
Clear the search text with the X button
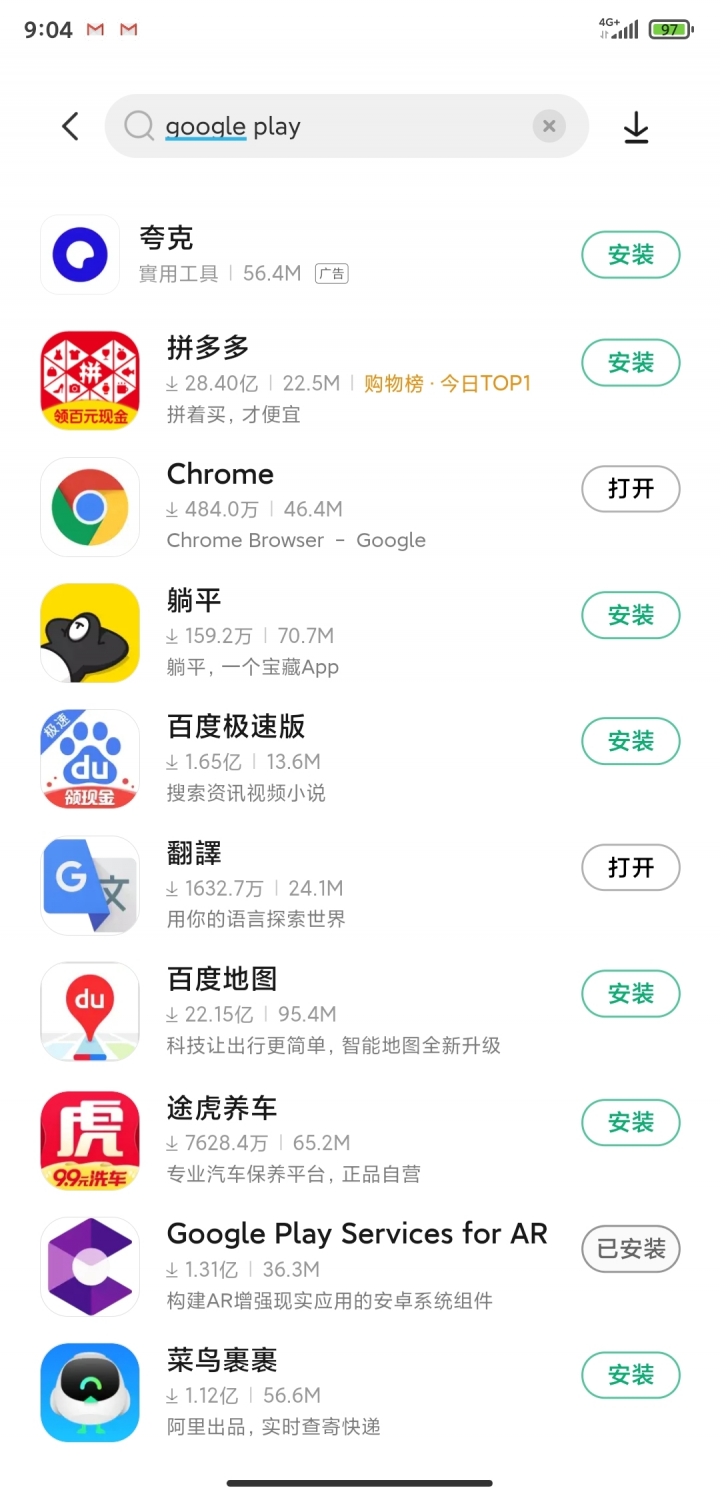pos(548,127)
